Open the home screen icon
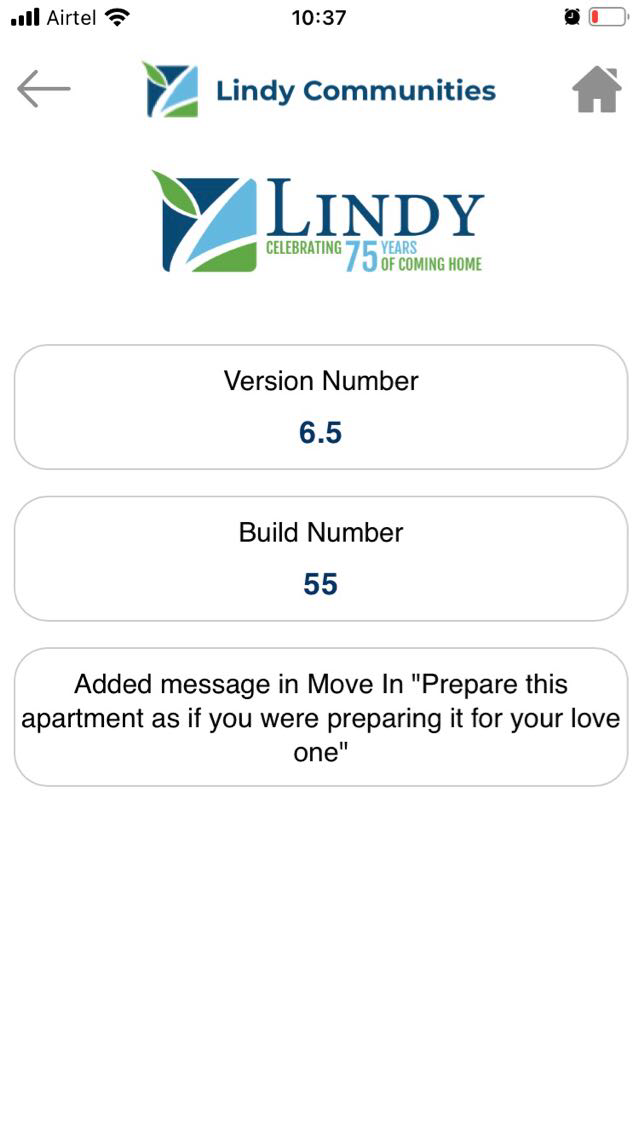 coord(596,90)
